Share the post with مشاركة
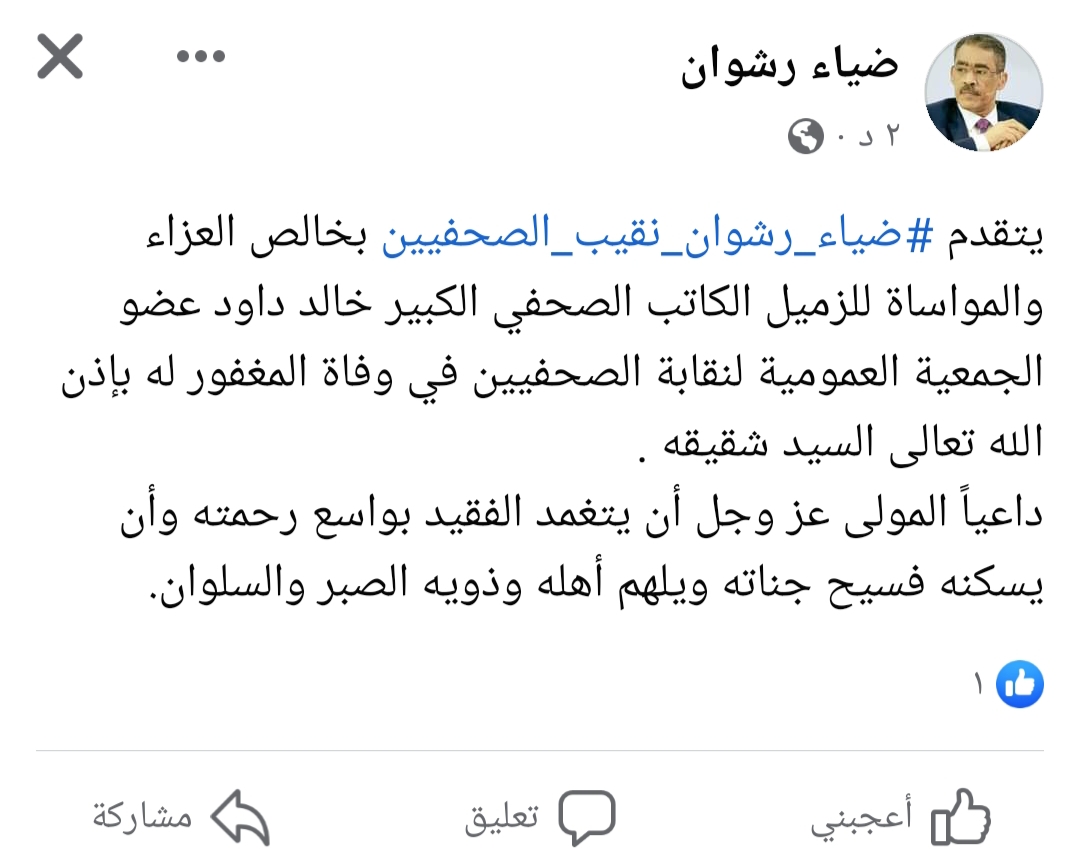 click(180, 818)
